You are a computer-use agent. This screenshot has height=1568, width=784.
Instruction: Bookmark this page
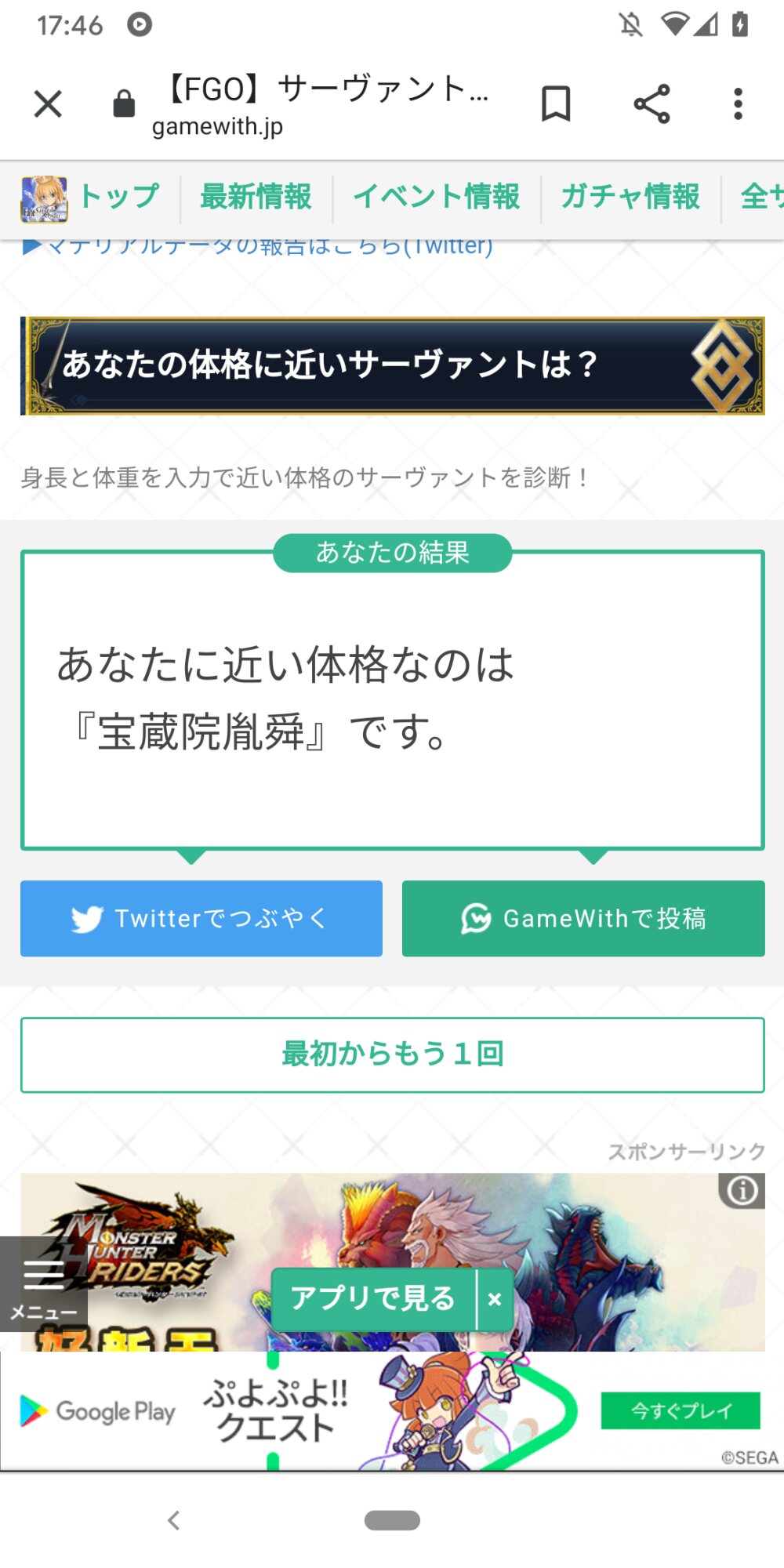tap(556, 103)
